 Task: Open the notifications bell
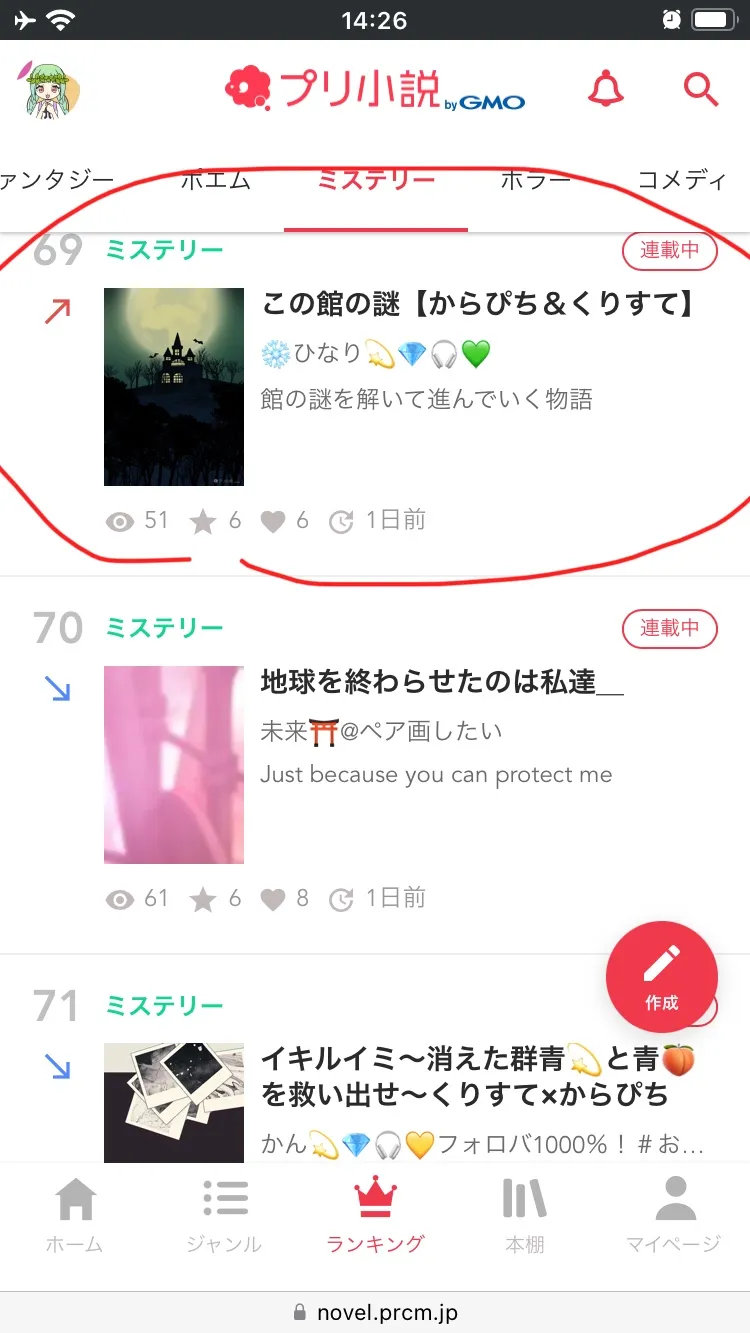605,90
